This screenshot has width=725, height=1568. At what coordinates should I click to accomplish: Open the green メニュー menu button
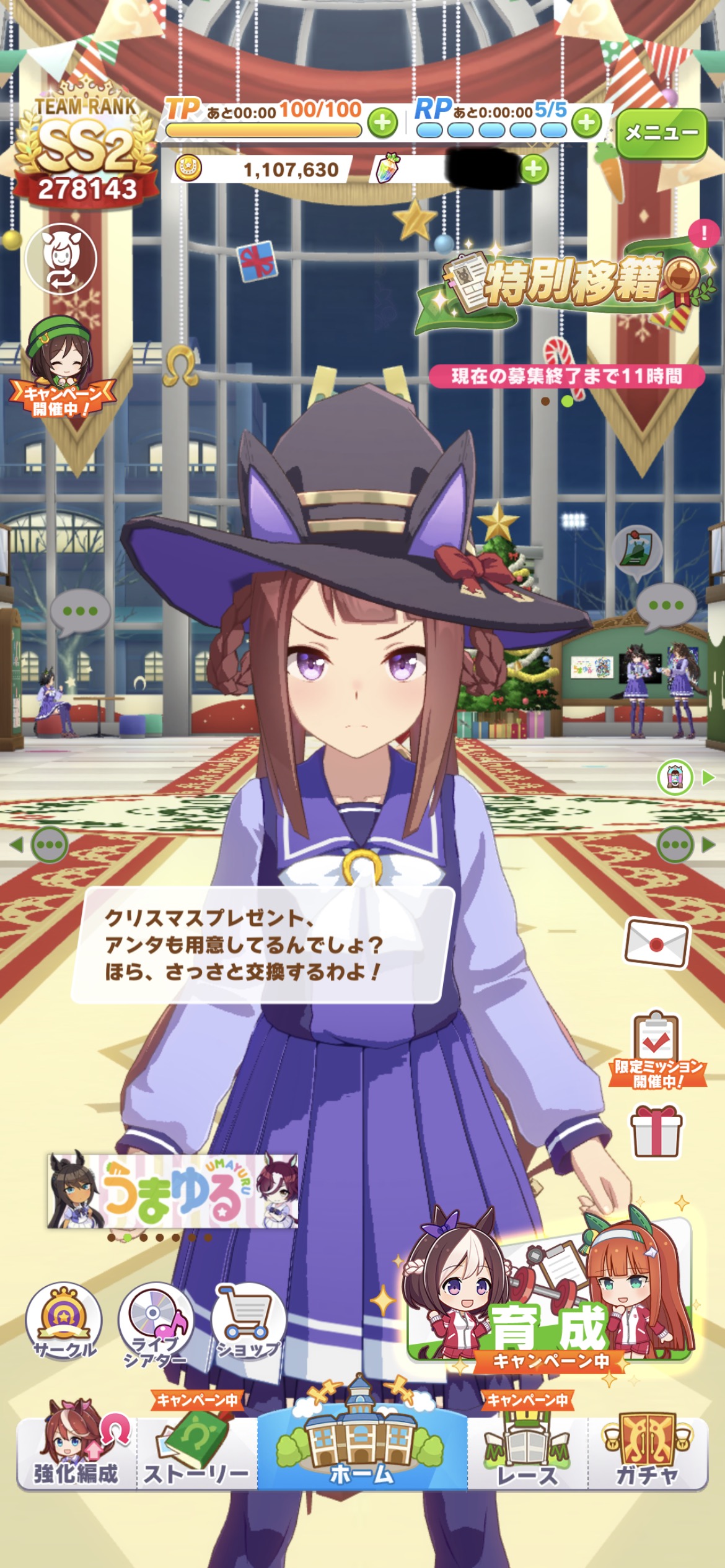pyautogui.click(x=661, y=133)
